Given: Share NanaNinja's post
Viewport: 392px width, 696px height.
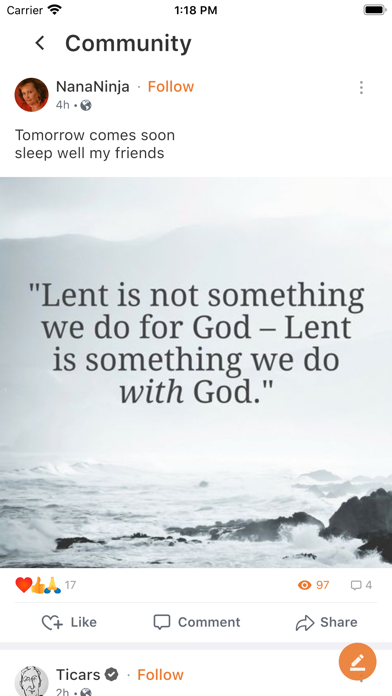Looking at the screenshot, I should (x=326, y=622).
